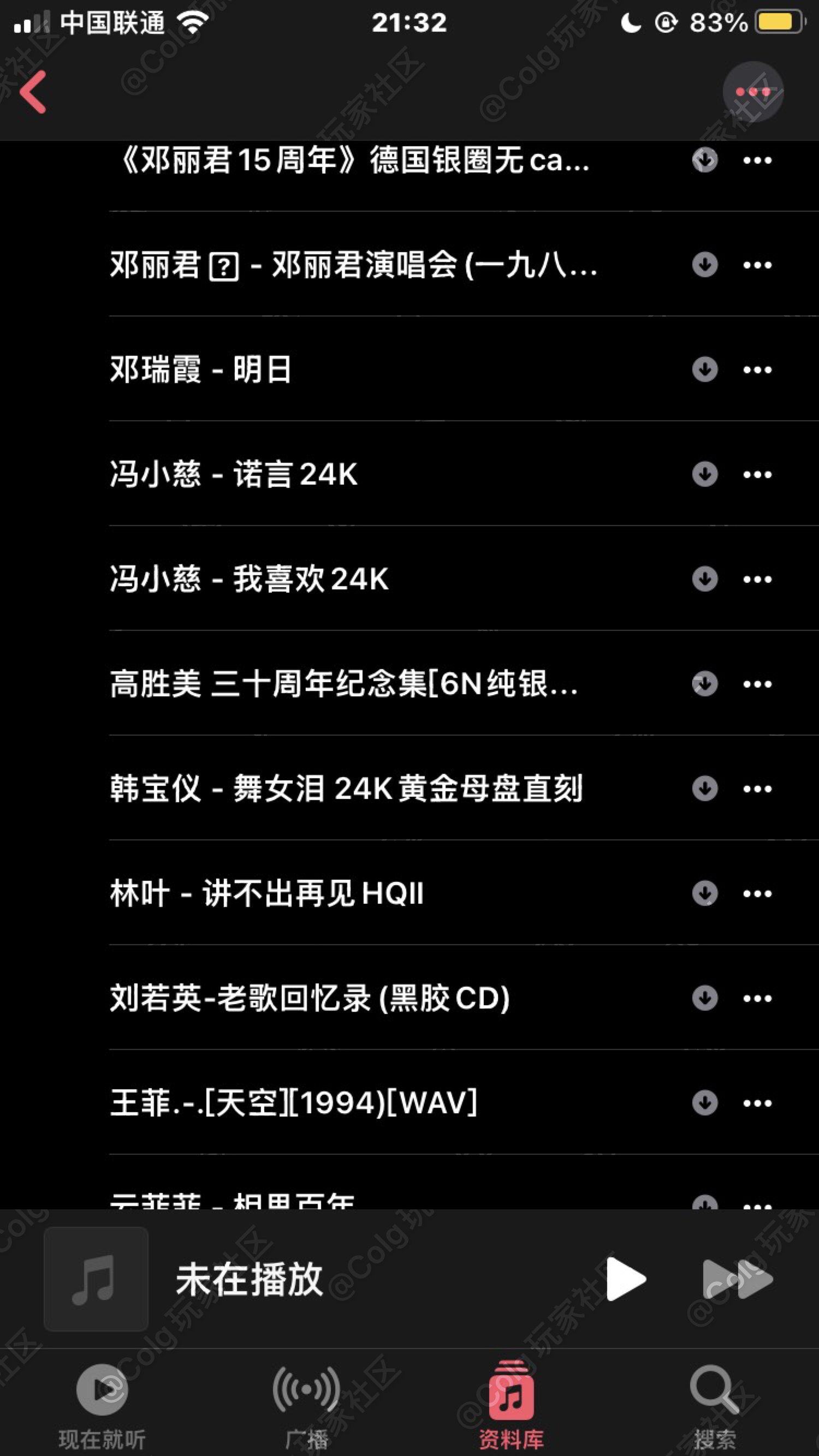
Task: Switch to the 广播 tab
Action: pos(306,1407)
